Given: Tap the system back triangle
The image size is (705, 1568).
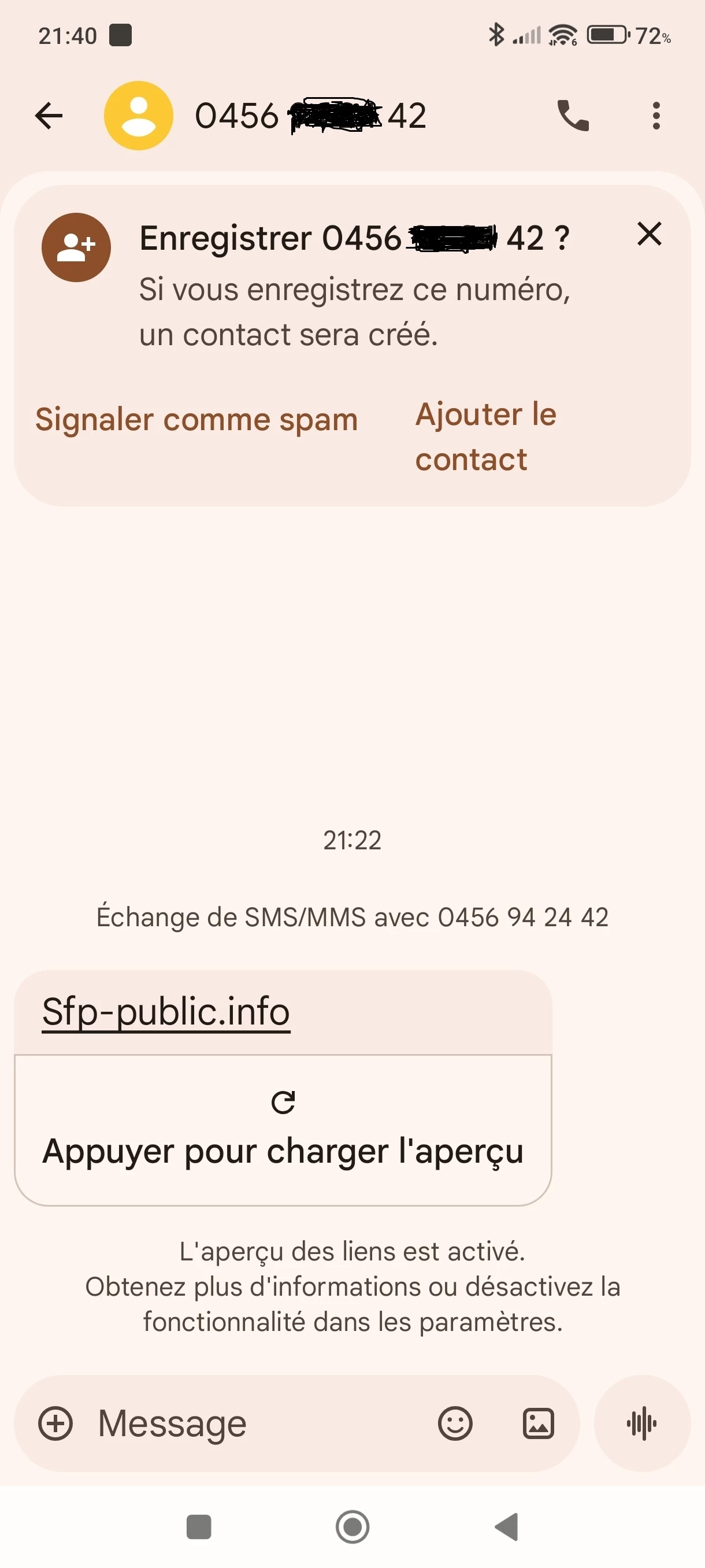Looking at the screenshot, I should [507, 1526].
